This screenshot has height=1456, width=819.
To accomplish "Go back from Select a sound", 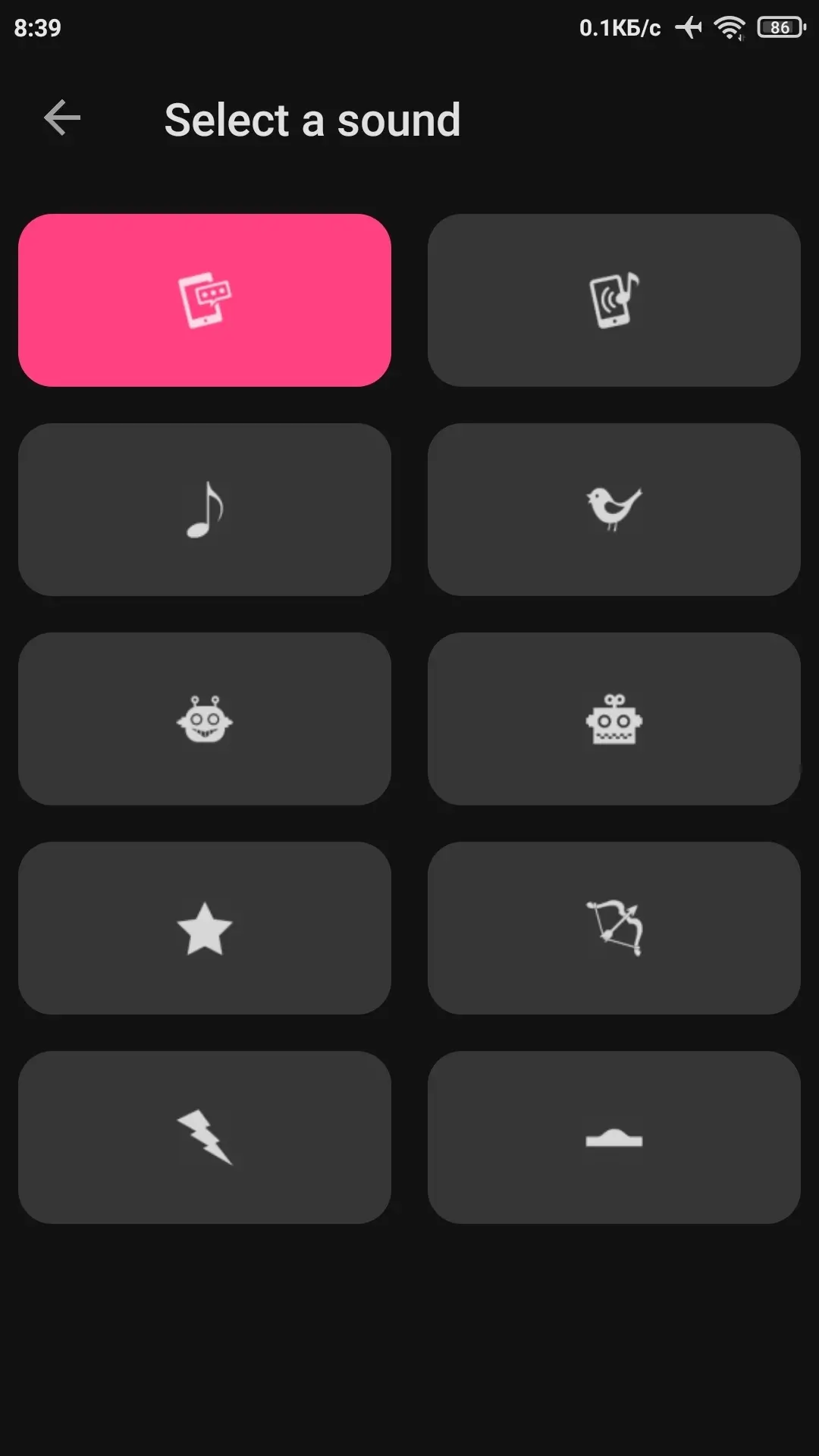I will 62,118.
